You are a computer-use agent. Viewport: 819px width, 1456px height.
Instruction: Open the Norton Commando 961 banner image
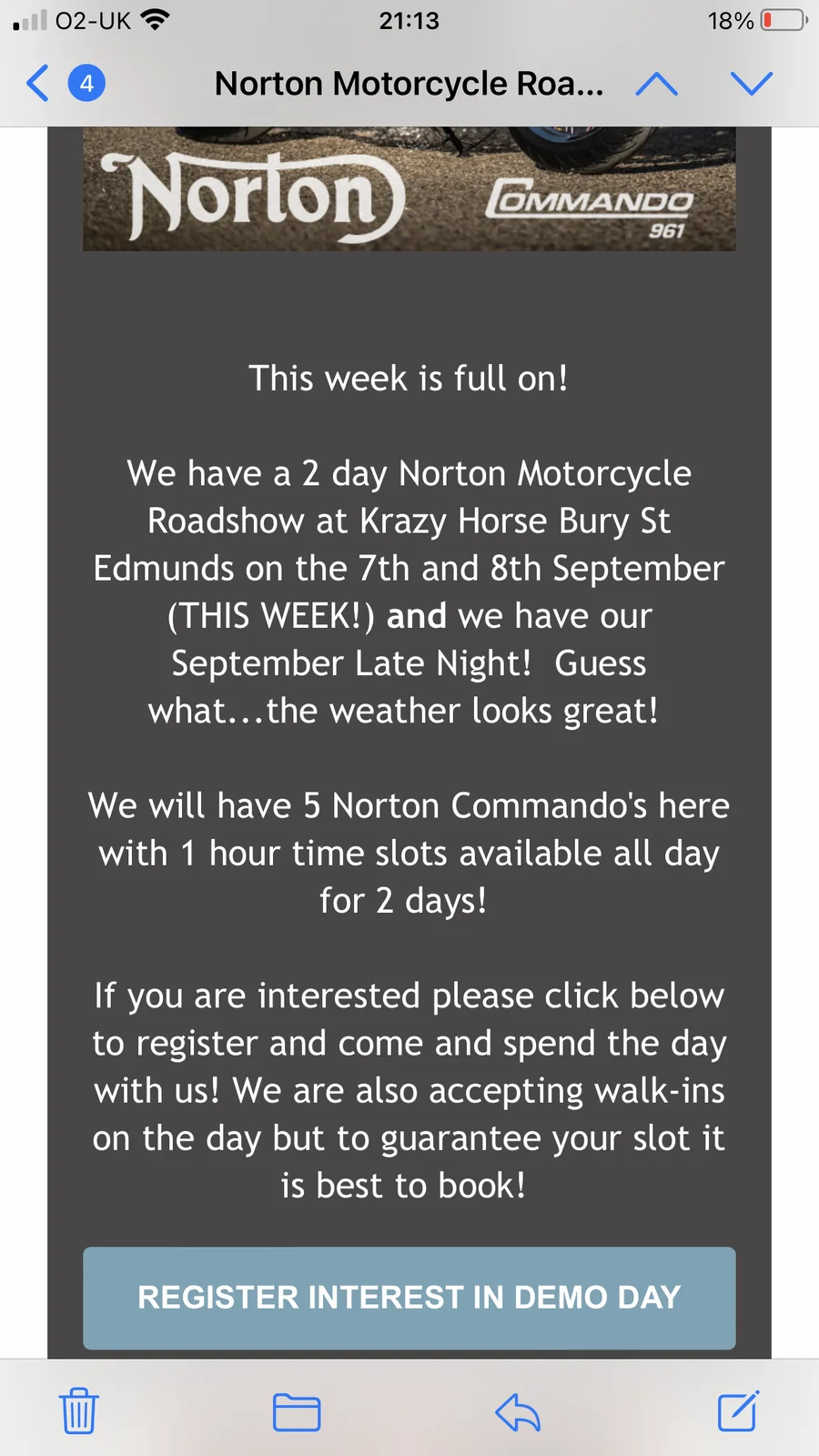409,189
